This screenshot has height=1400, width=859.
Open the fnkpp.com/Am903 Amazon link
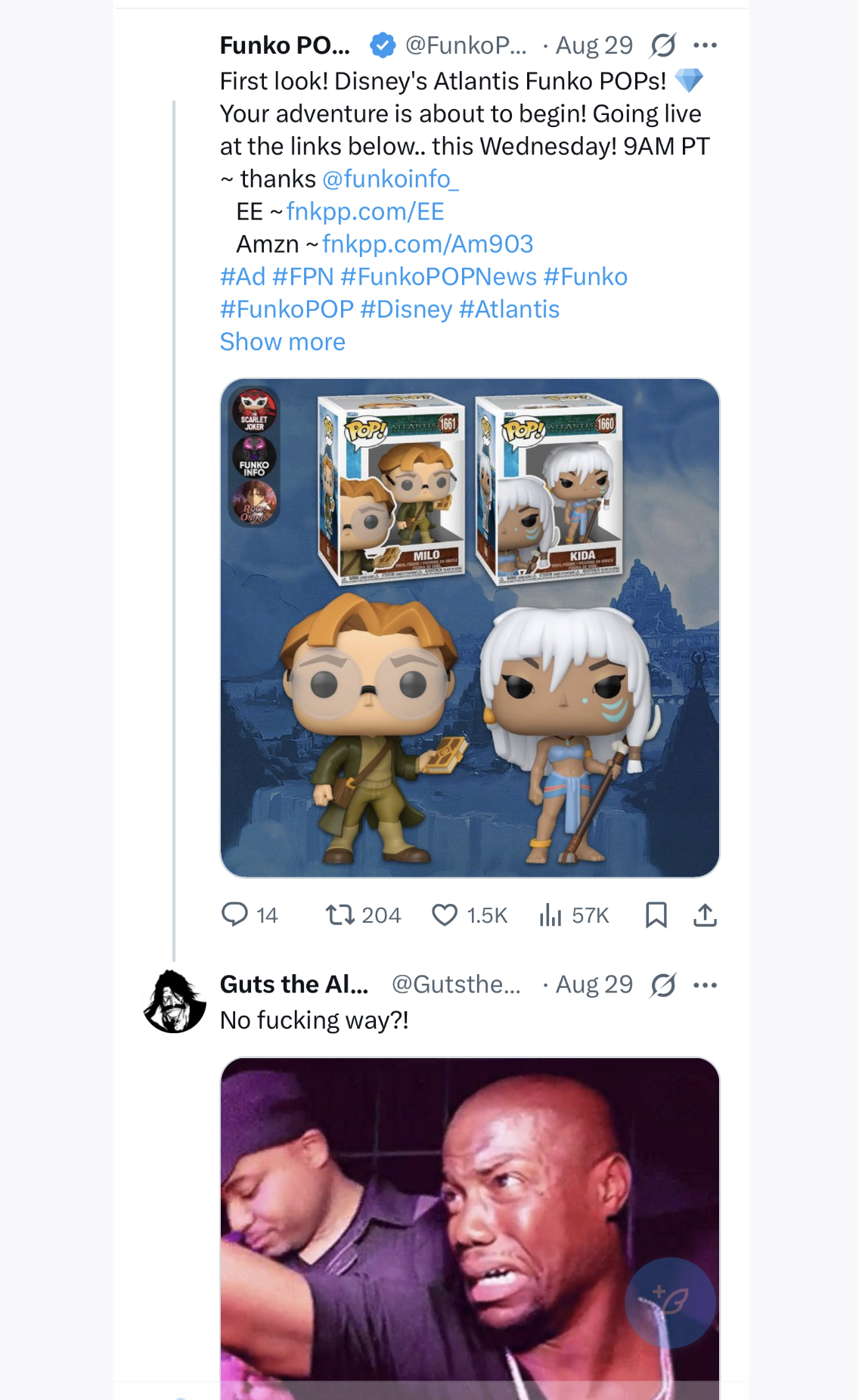click(x=427, y=244)
